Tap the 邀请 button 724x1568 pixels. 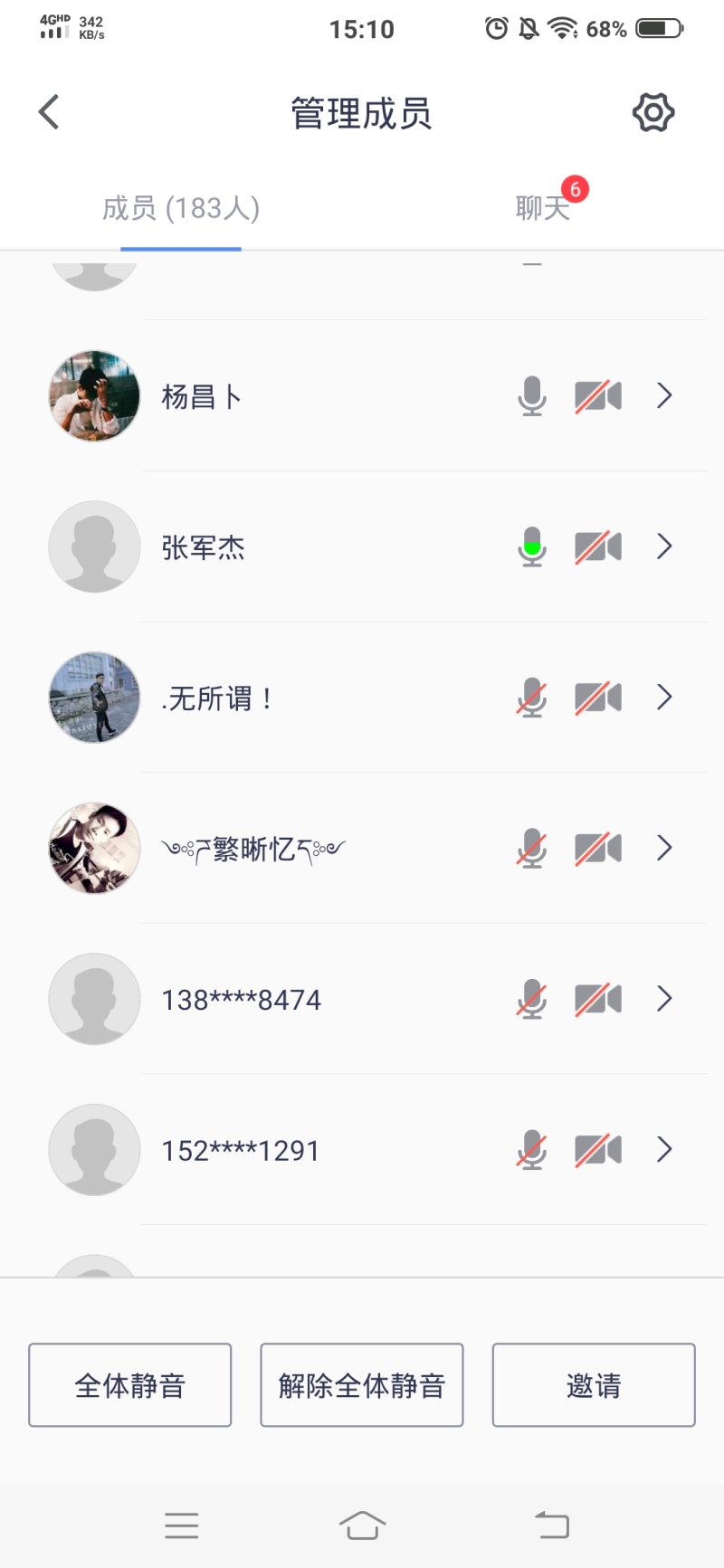click(x=594, y=1385)
